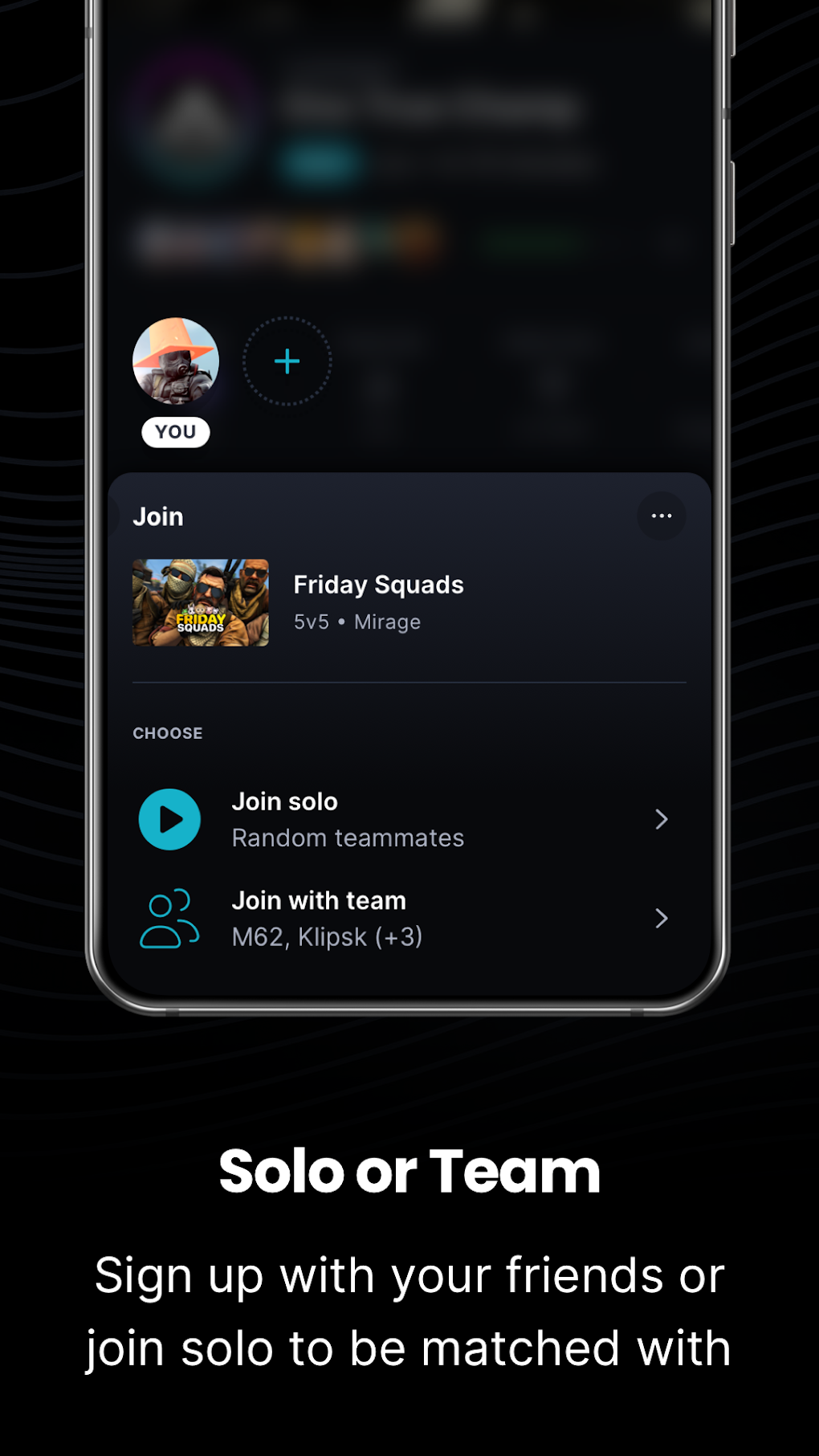Click your avatar labeled YOU
This screenshot has height=1456, width=819.
(x=174, y=361)
